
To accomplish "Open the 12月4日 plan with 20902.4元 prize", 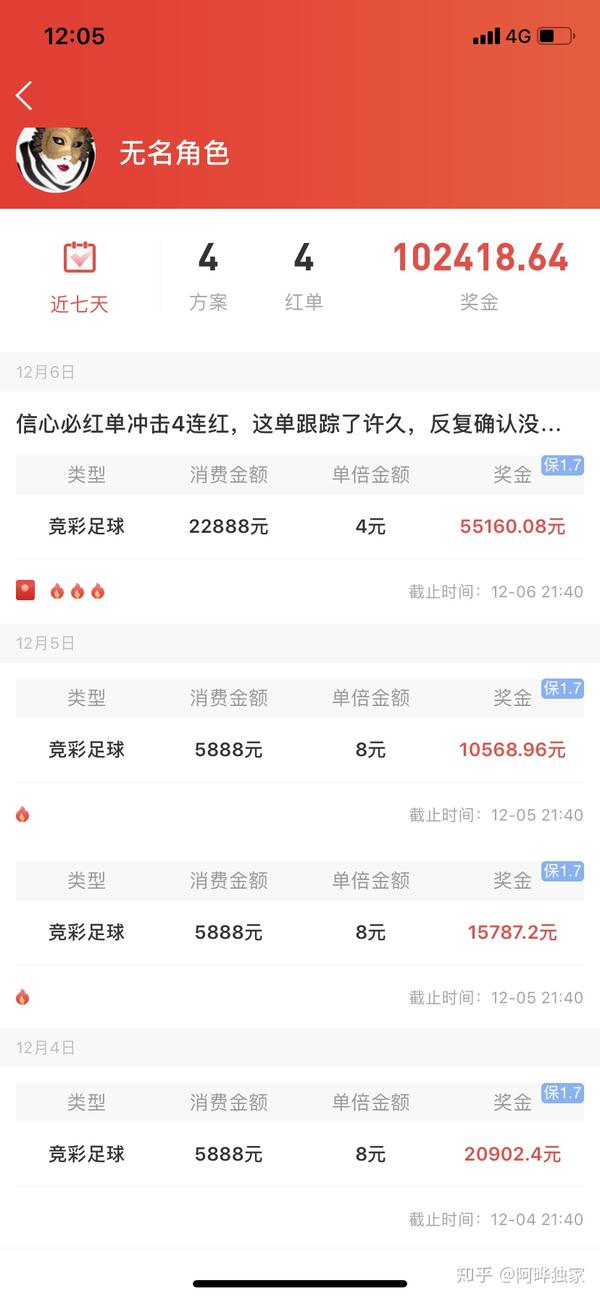I will point(300,1154).
